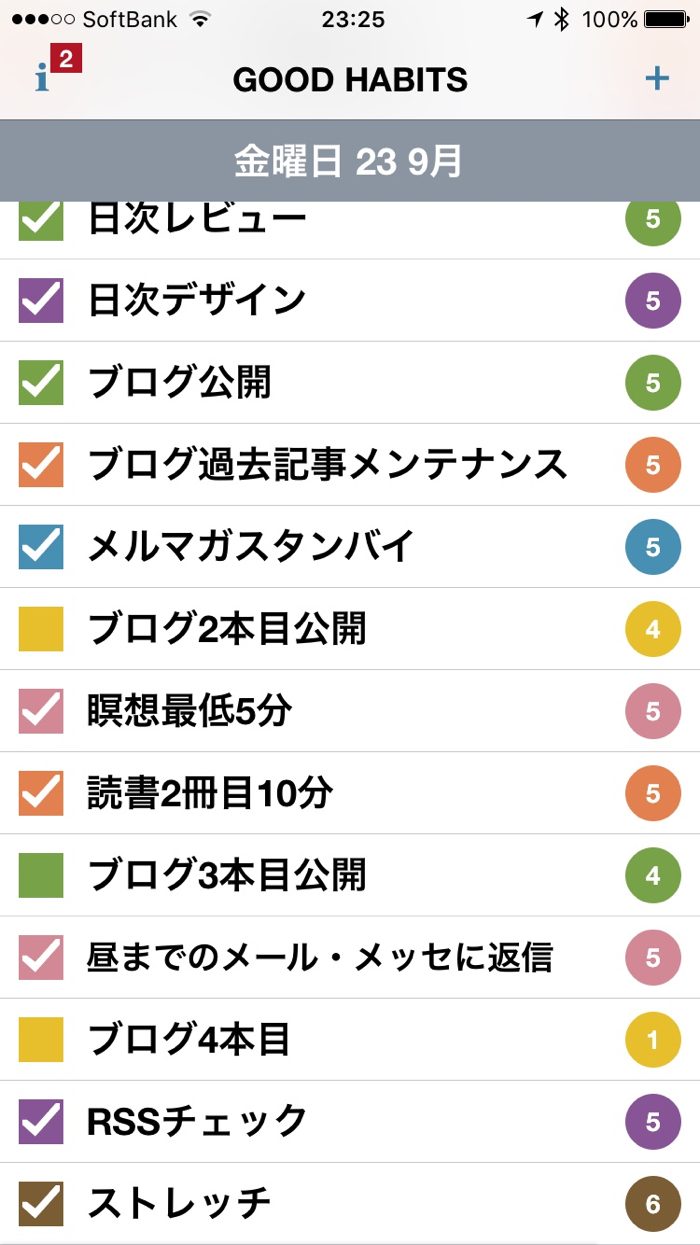
Task: Uncheck the ブログ公開 habit checkbox
Action: click(x=41, y=383)
